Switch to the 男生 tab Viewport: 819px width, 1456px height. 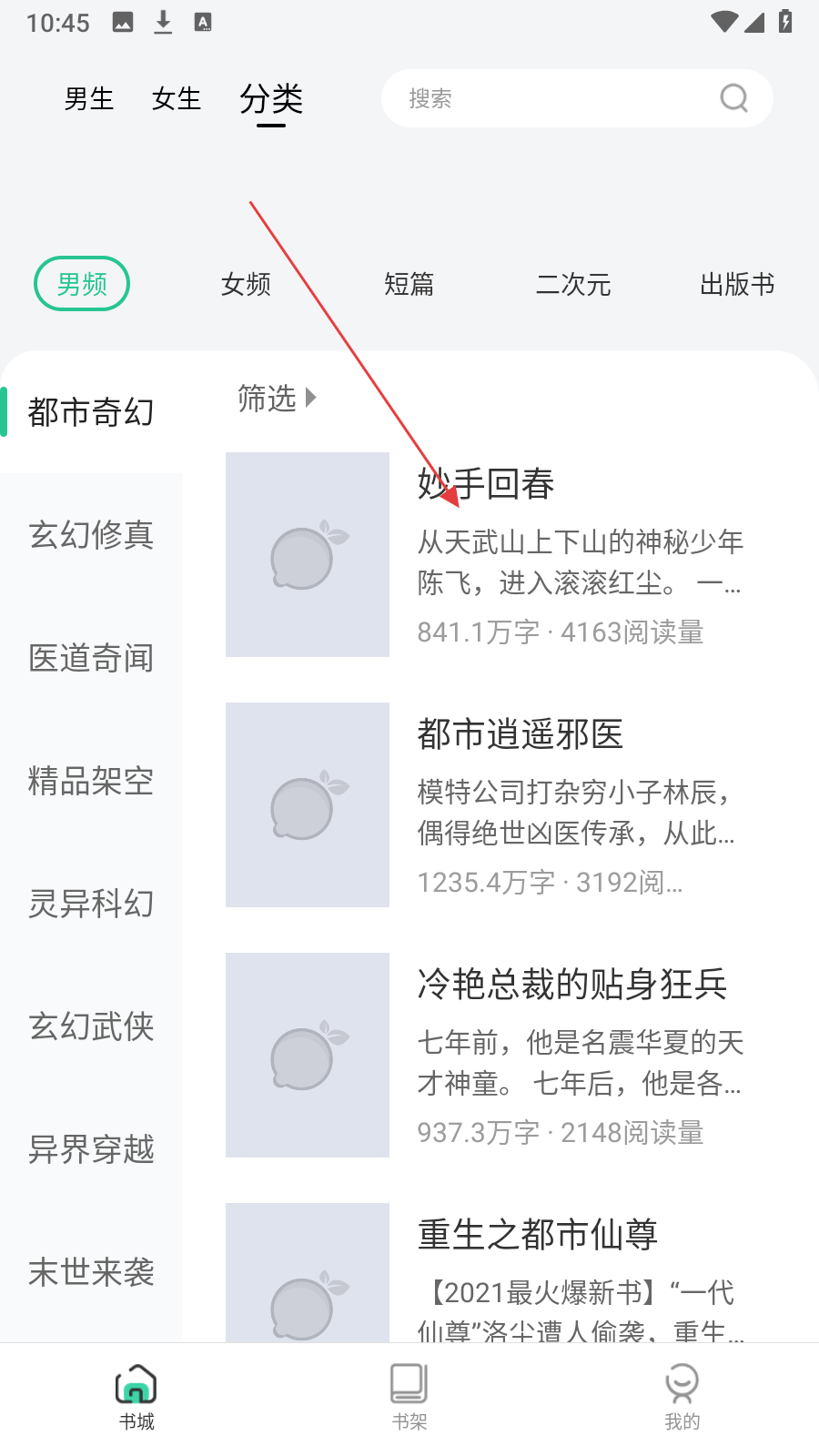(x=89, y=98)
